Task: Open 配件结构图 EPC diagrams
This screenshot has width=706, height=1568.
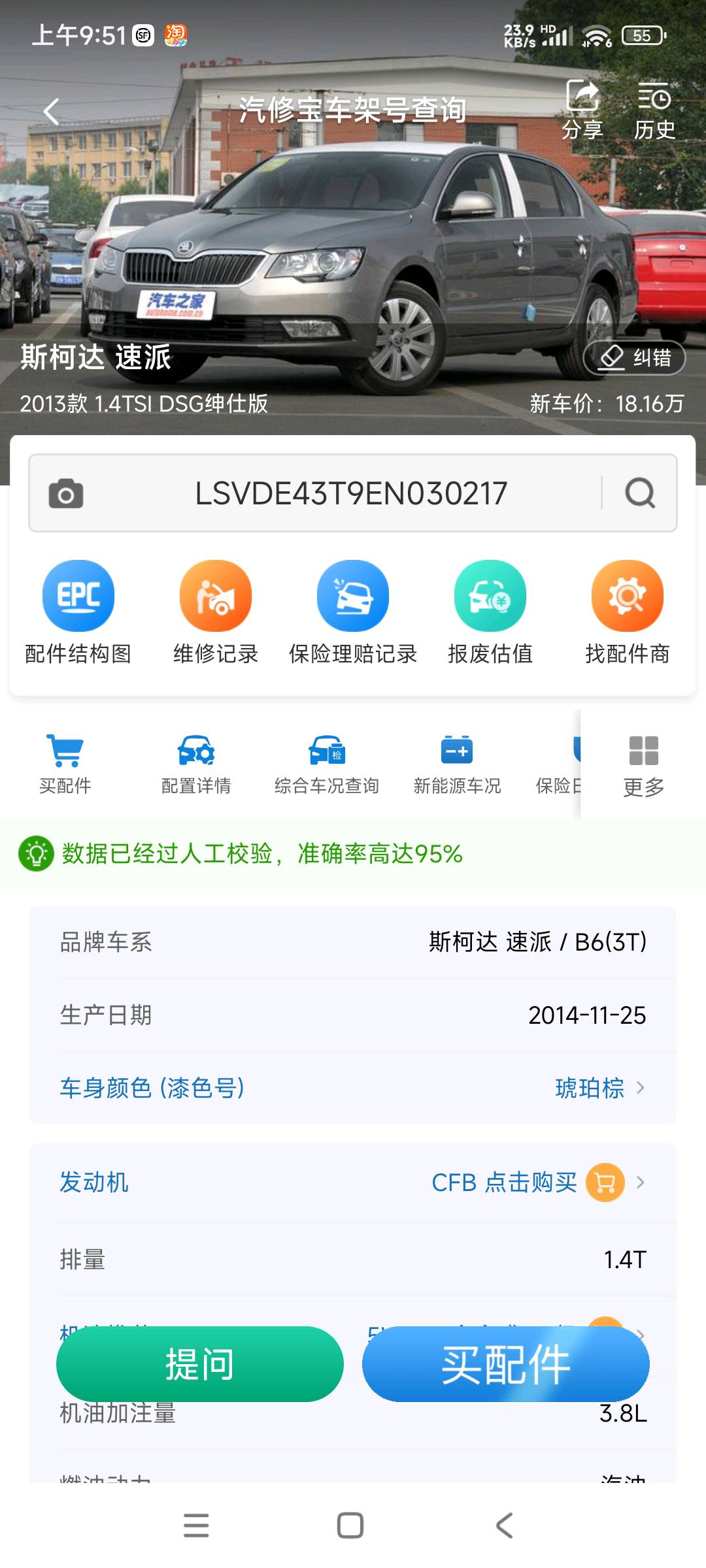Action: [x=78, y=612]
